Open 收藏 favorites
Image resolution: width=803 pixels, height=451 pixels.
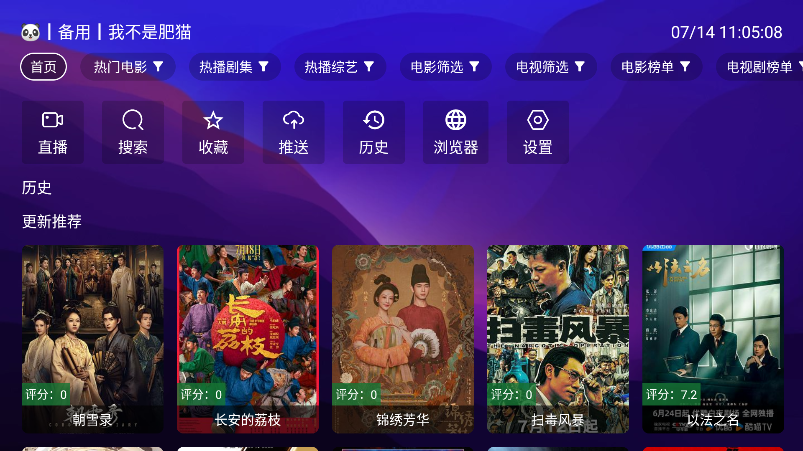coord(213,133)
